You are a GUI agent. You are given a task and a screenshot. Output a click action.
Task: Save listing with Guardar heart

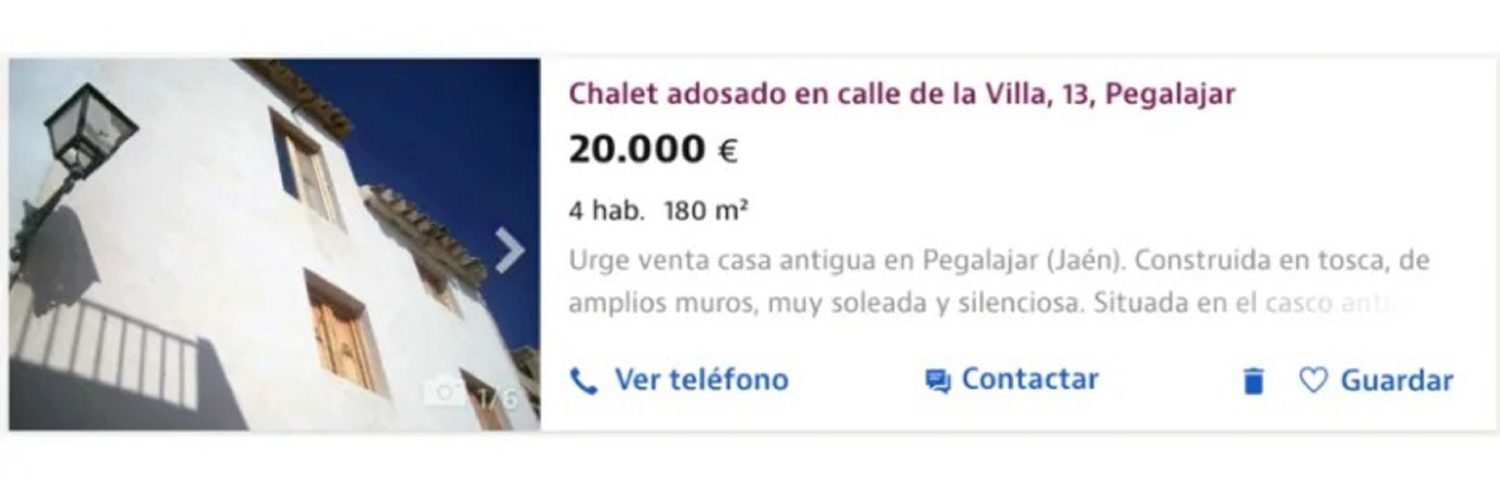click(1377, 381)
